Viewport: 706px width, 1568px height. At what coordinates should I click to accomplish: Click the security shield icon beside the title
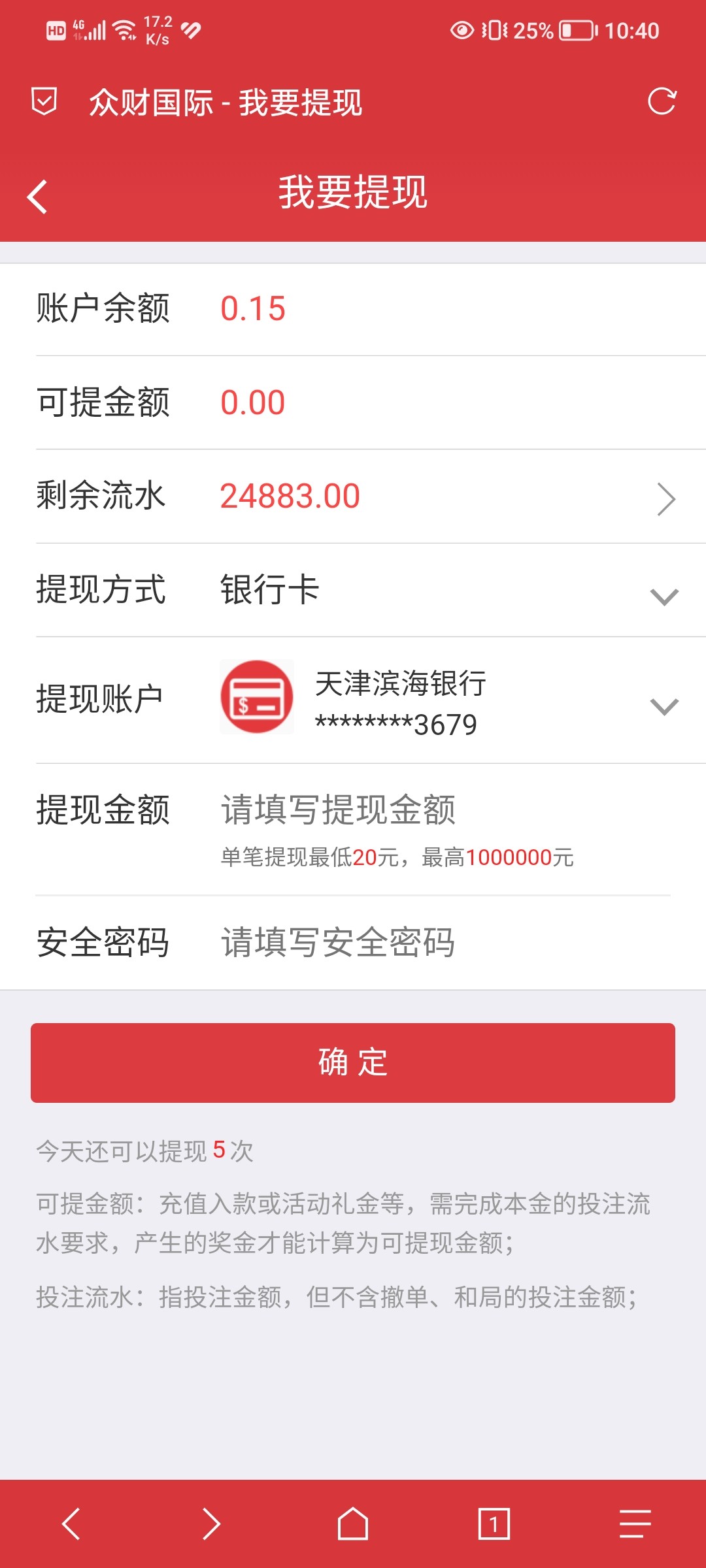pos(43,103)
